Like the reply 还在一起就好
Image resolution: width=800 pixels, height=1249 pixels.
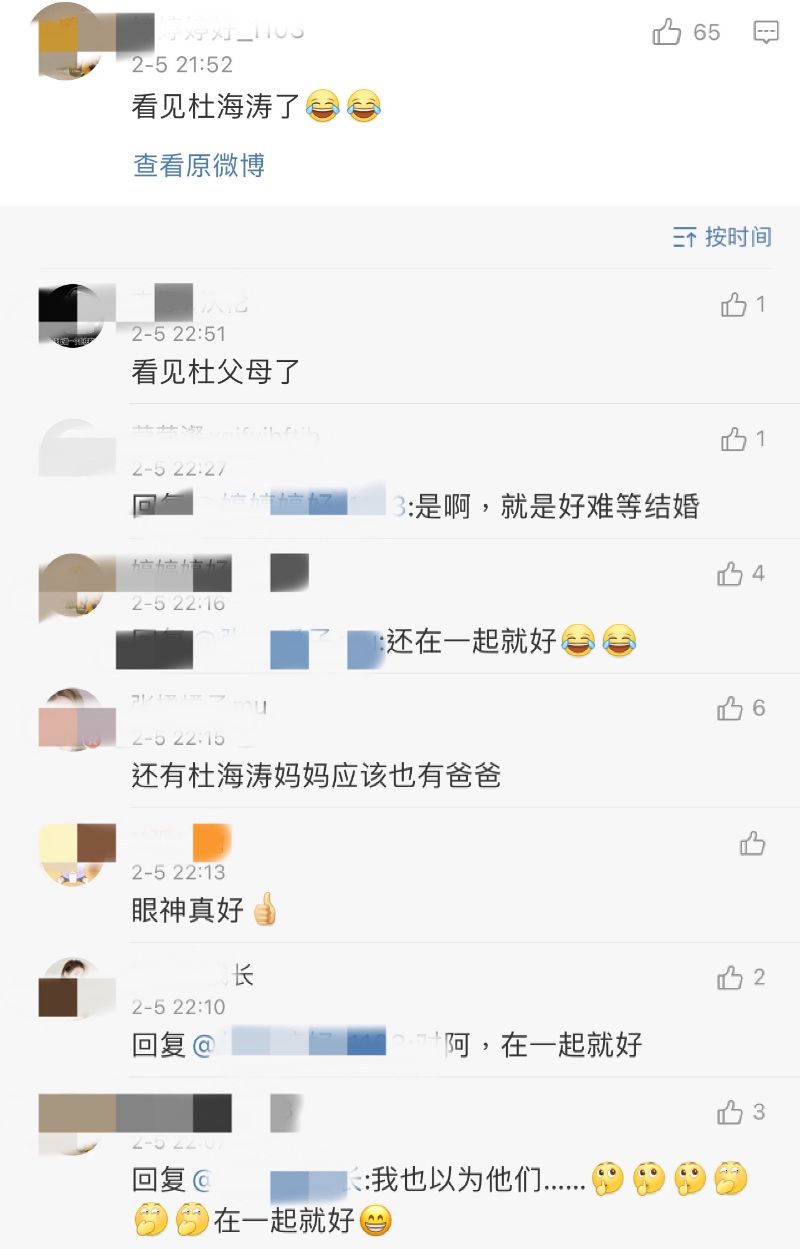[x=731, y=574]
